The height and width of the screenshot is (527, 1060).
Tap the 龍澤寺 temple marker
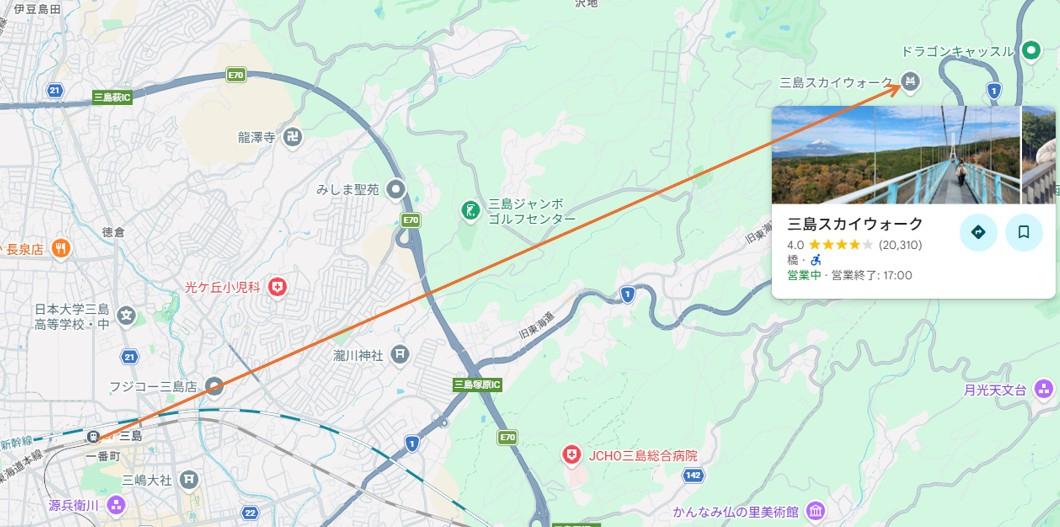[x=292, y=136]
